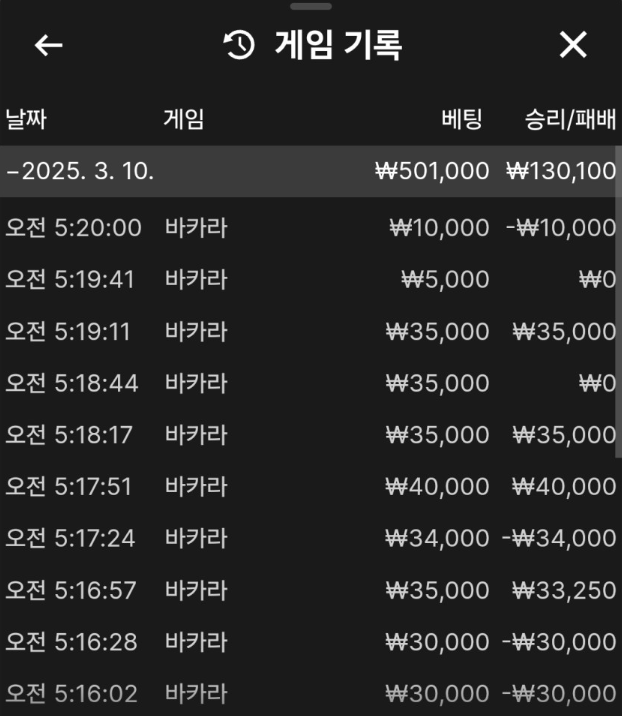Open the 오전 5:17:24 바카라 entry
The height and width of the screenshot is (716, 622).
(310, 539)
